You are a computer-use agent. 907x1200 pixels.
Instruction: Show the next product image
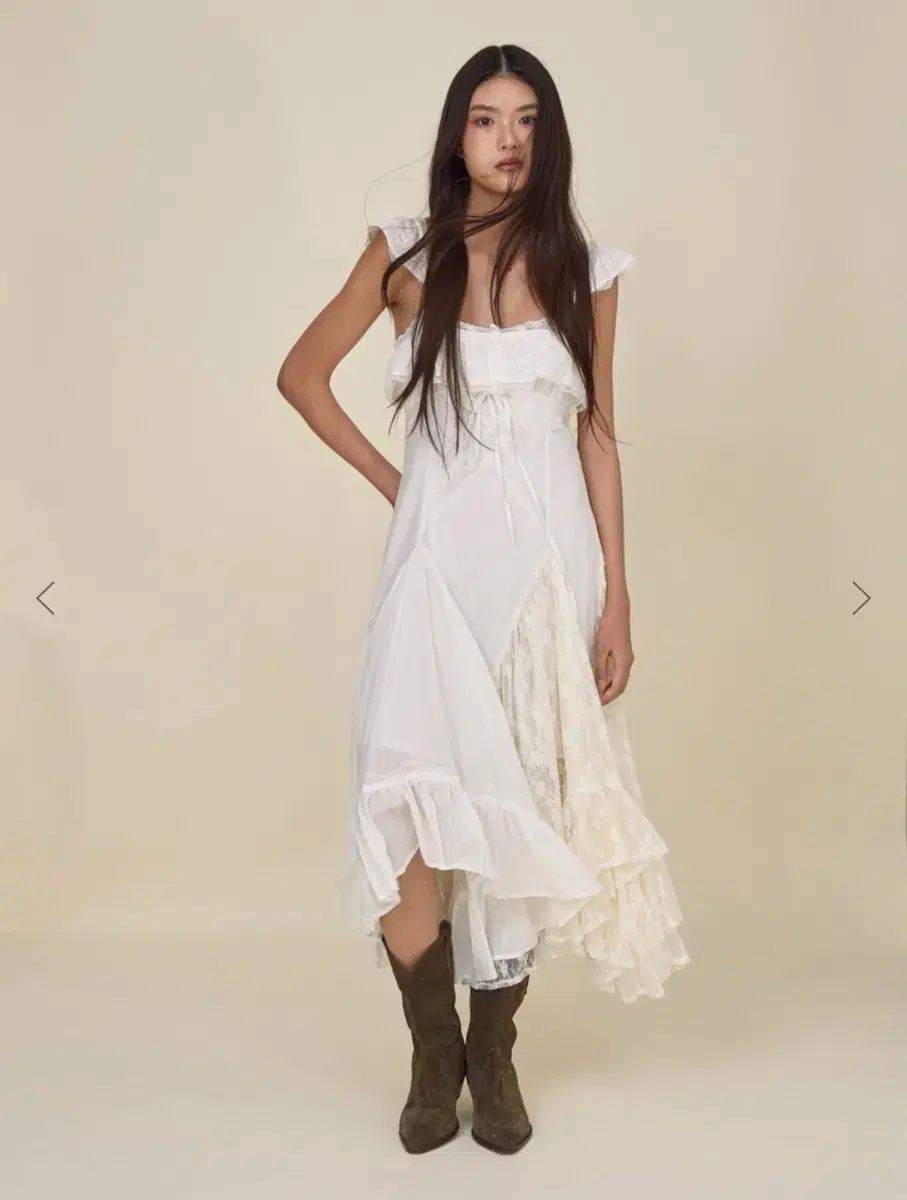pos(861,598)
